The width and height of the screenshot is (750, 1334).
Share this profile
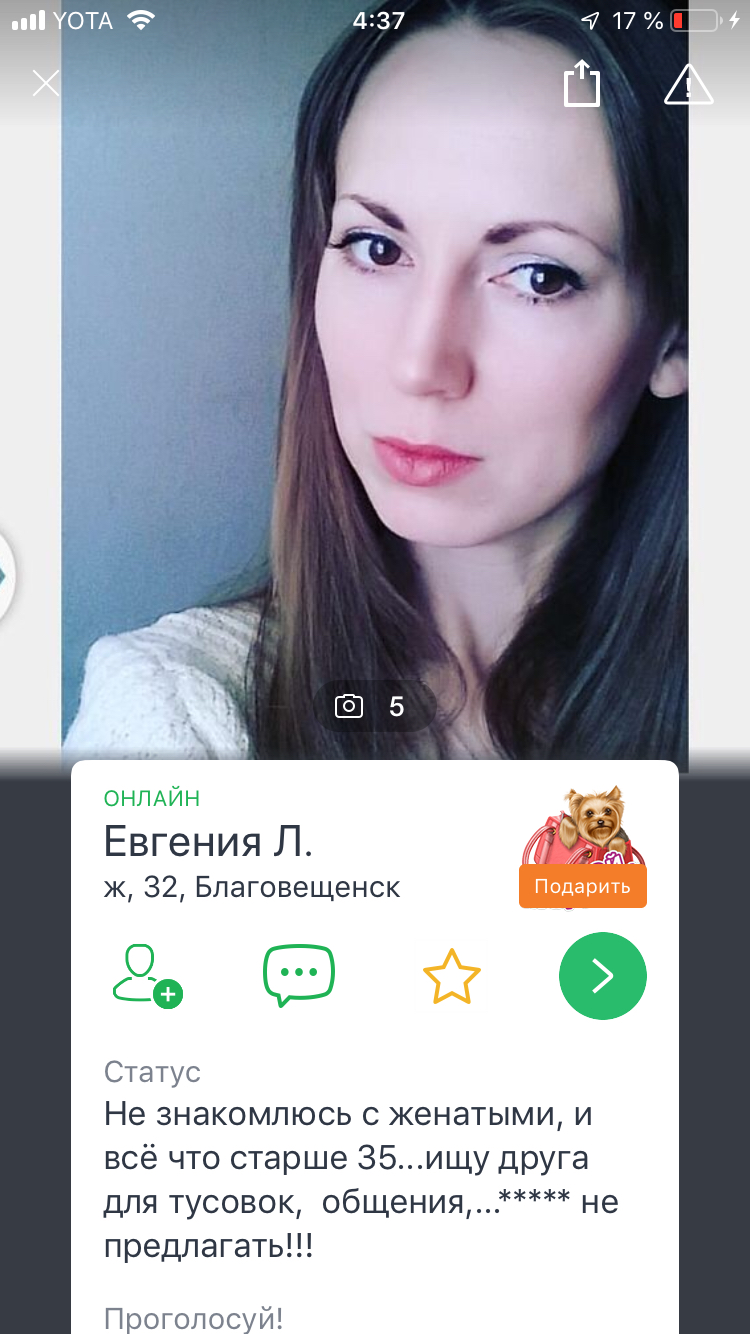(581, 83)
